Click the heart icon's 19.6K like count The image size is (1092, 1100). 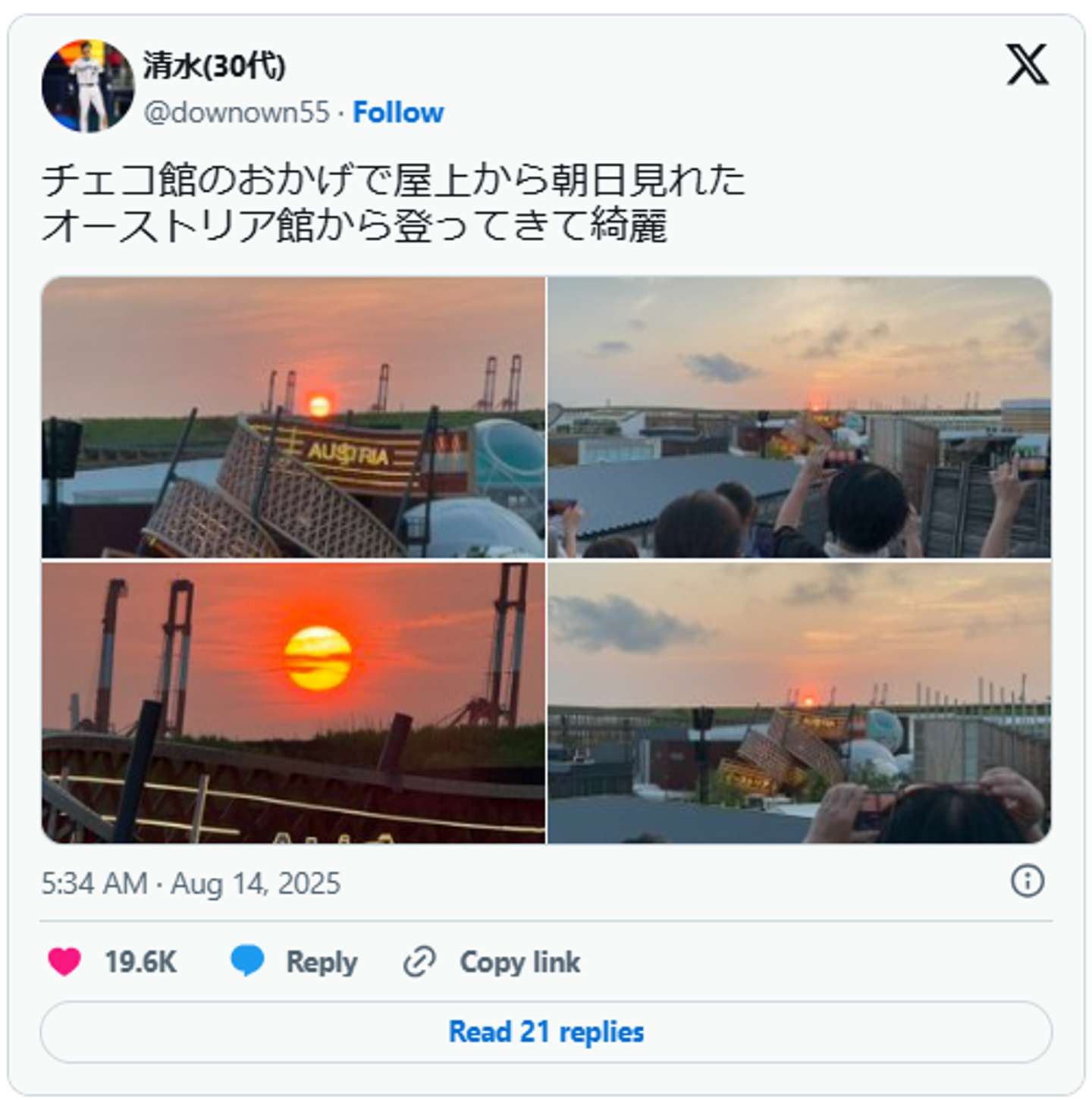click(141, 961)
